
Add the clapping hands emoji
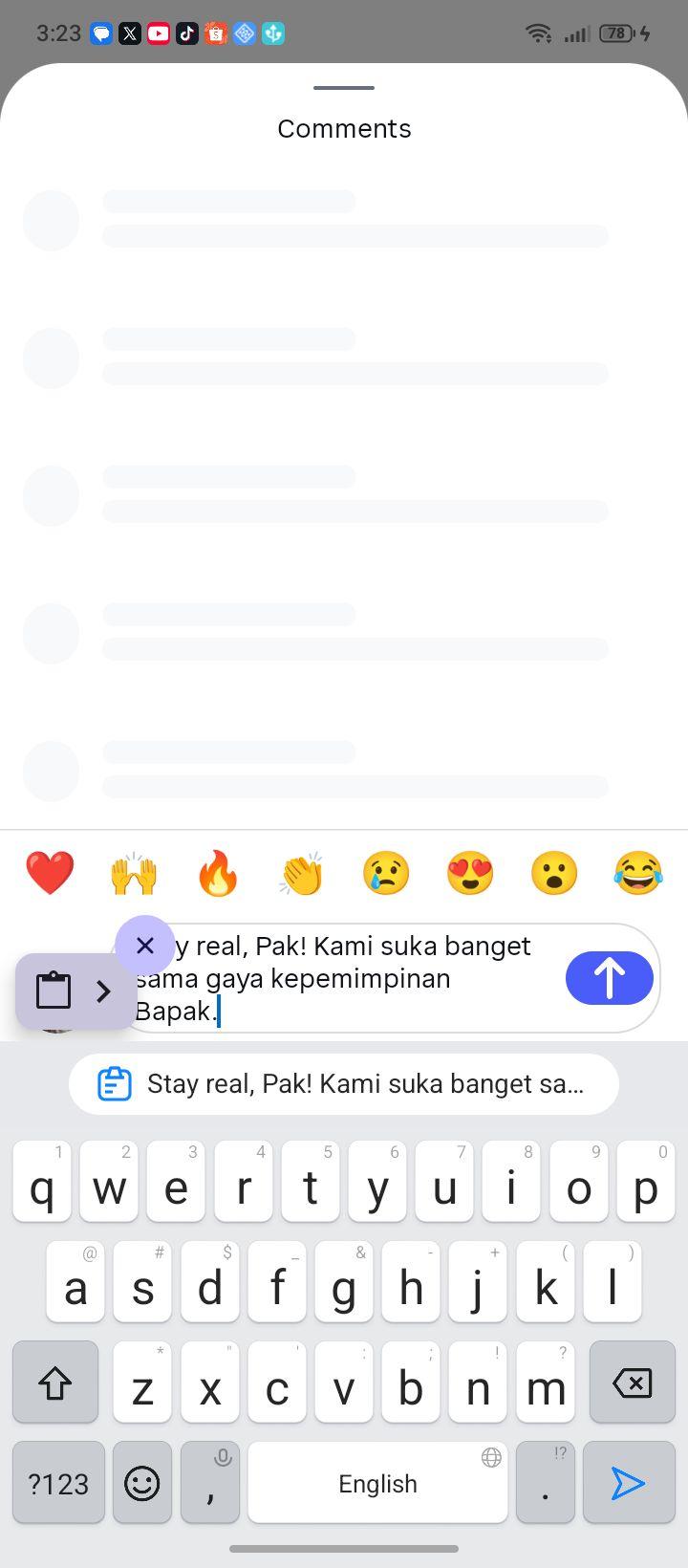(x=302, y=873)
